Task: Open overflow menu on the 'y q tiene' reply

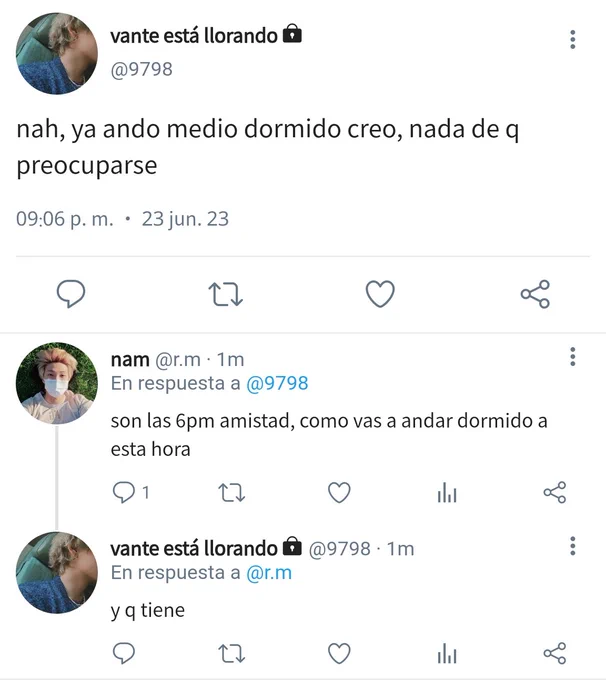Action: tap(573, 546)
